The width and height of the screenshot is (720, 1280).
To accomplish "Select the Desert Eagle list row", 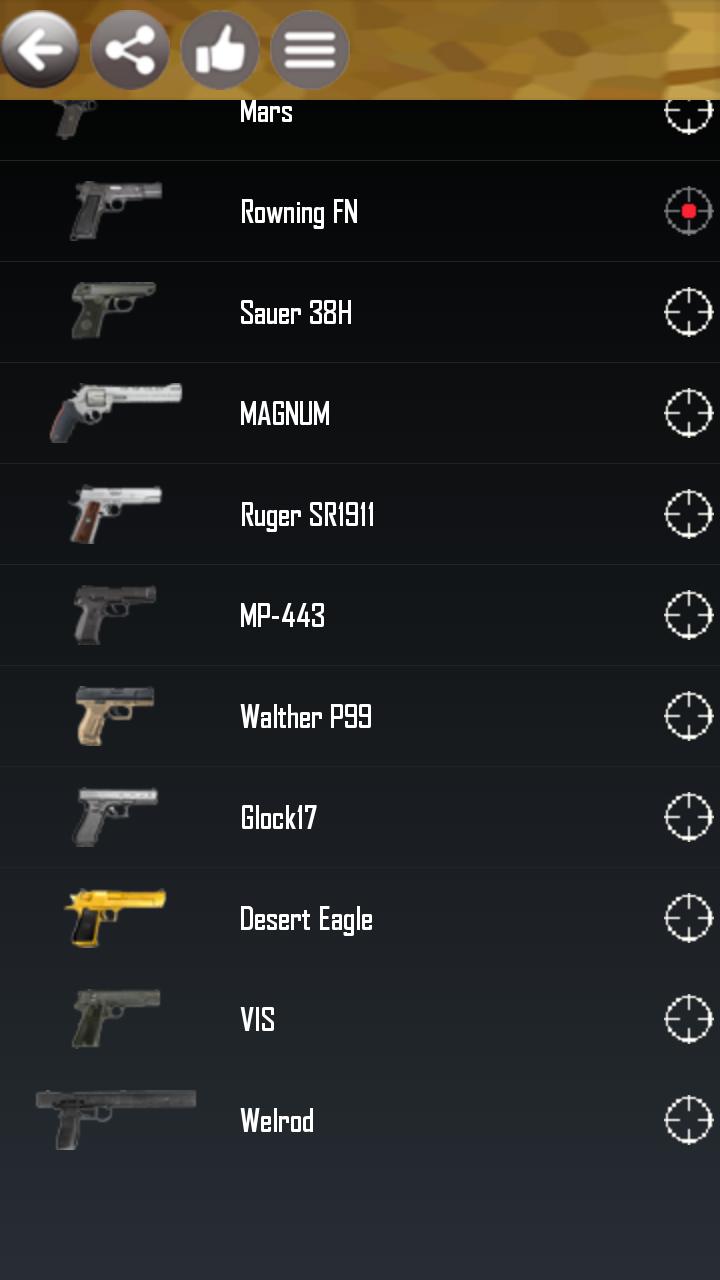I will pos(360,916).
